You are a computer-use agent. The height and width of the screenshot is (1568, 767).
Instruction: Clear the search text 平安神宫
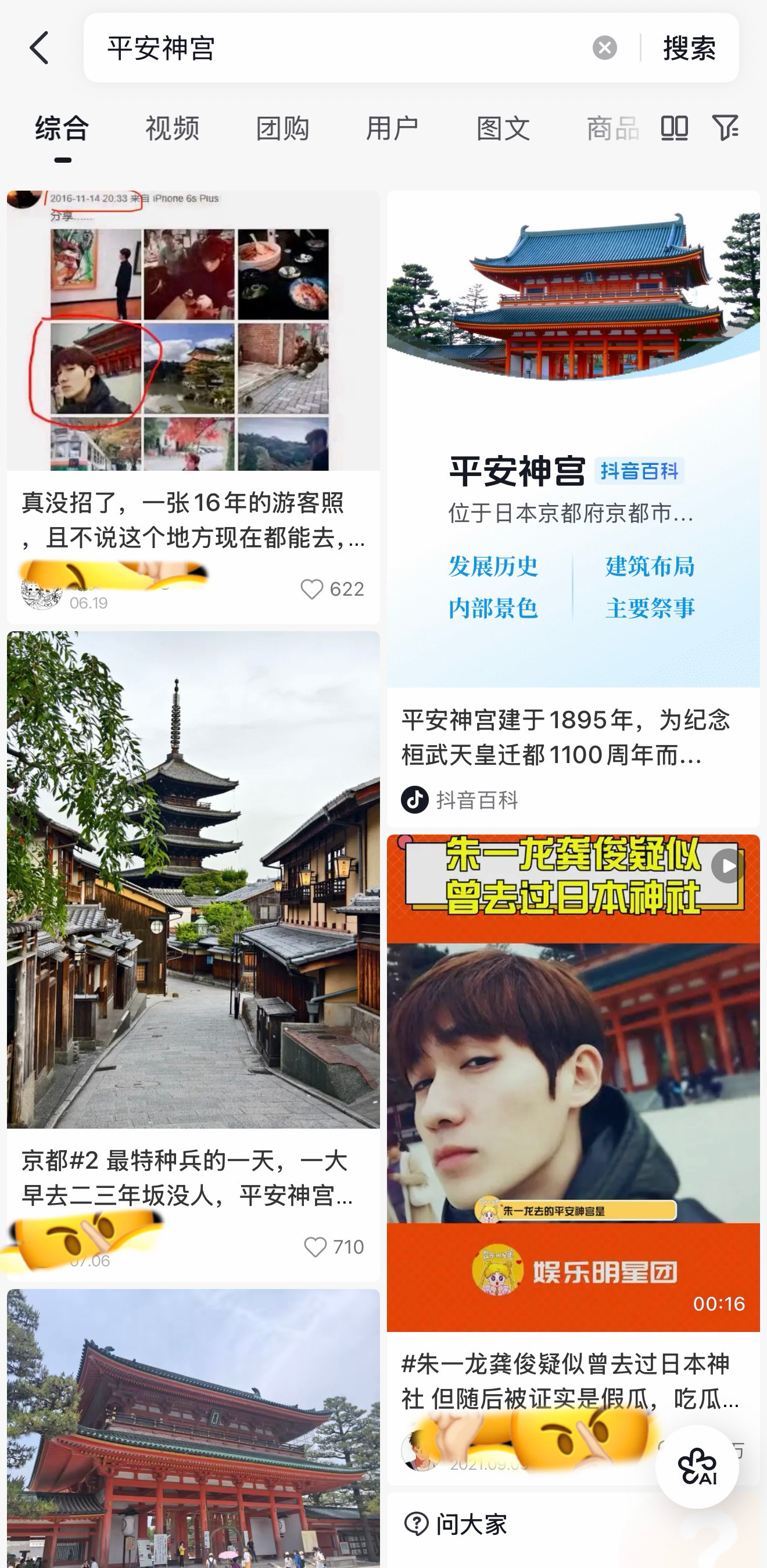point(604,48)
